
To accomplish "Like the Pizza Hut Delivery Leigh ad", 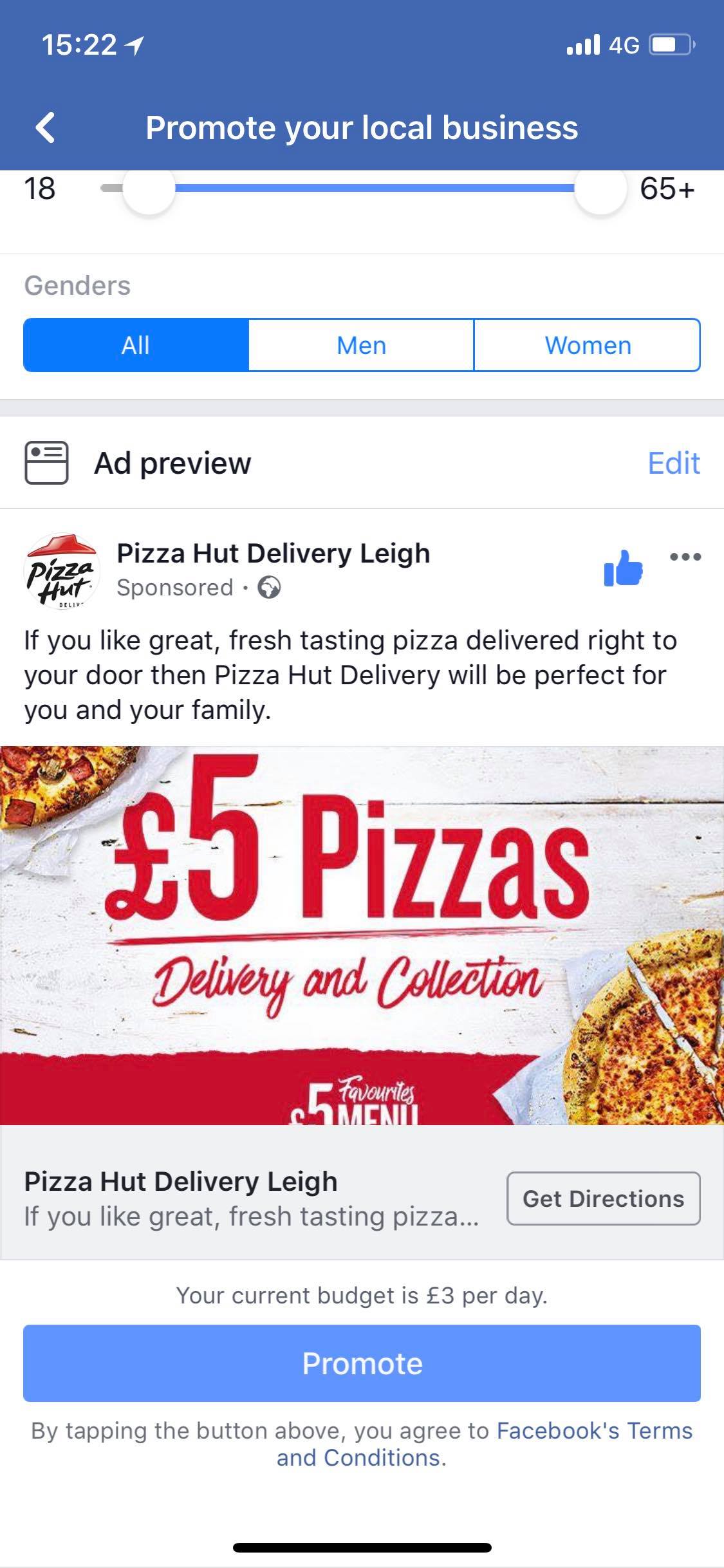I will (623, 568).
